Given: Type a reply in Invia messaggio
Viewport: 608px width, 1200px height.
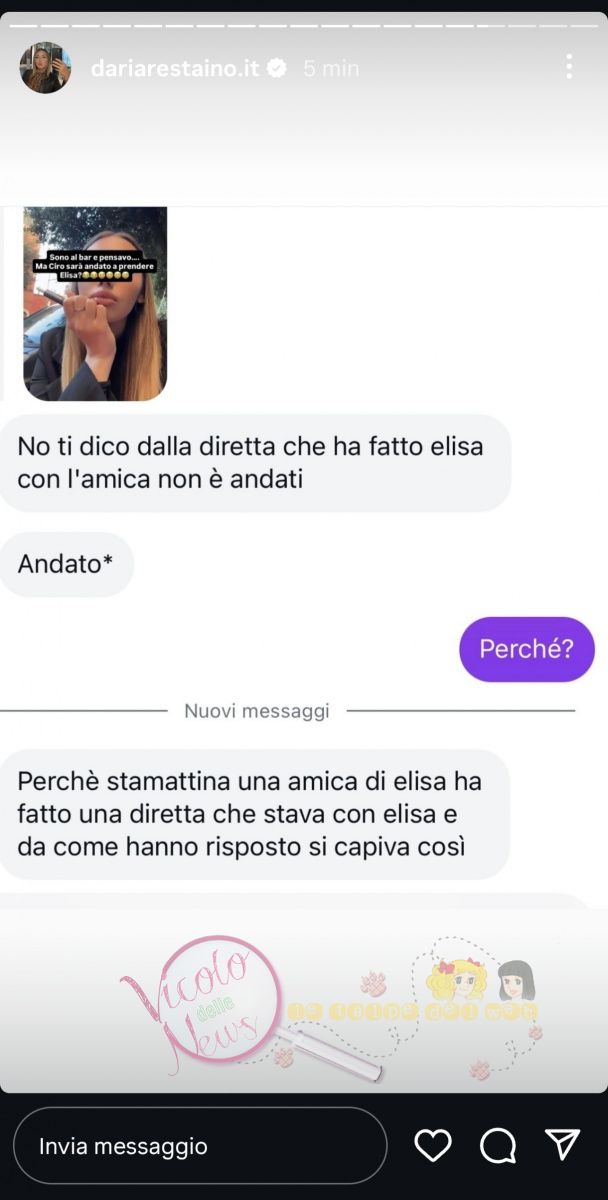Looking at the screenshot, I should (200, 1146).
